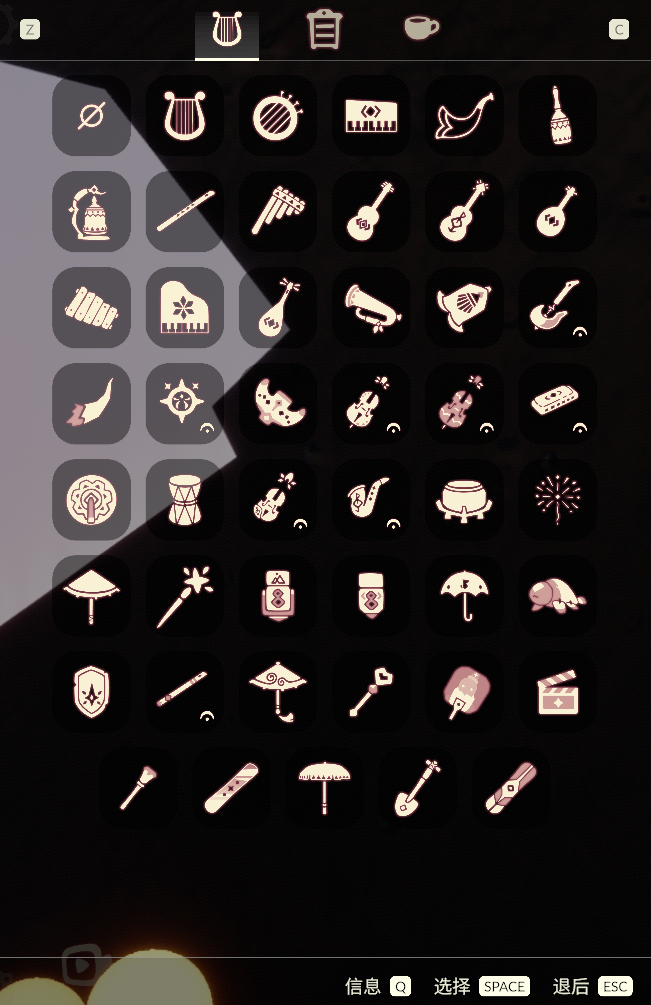The width and height of the screenshot is (651, 1005).
Task: Confirm with the 选择 select button
Action: pos(481,986)
